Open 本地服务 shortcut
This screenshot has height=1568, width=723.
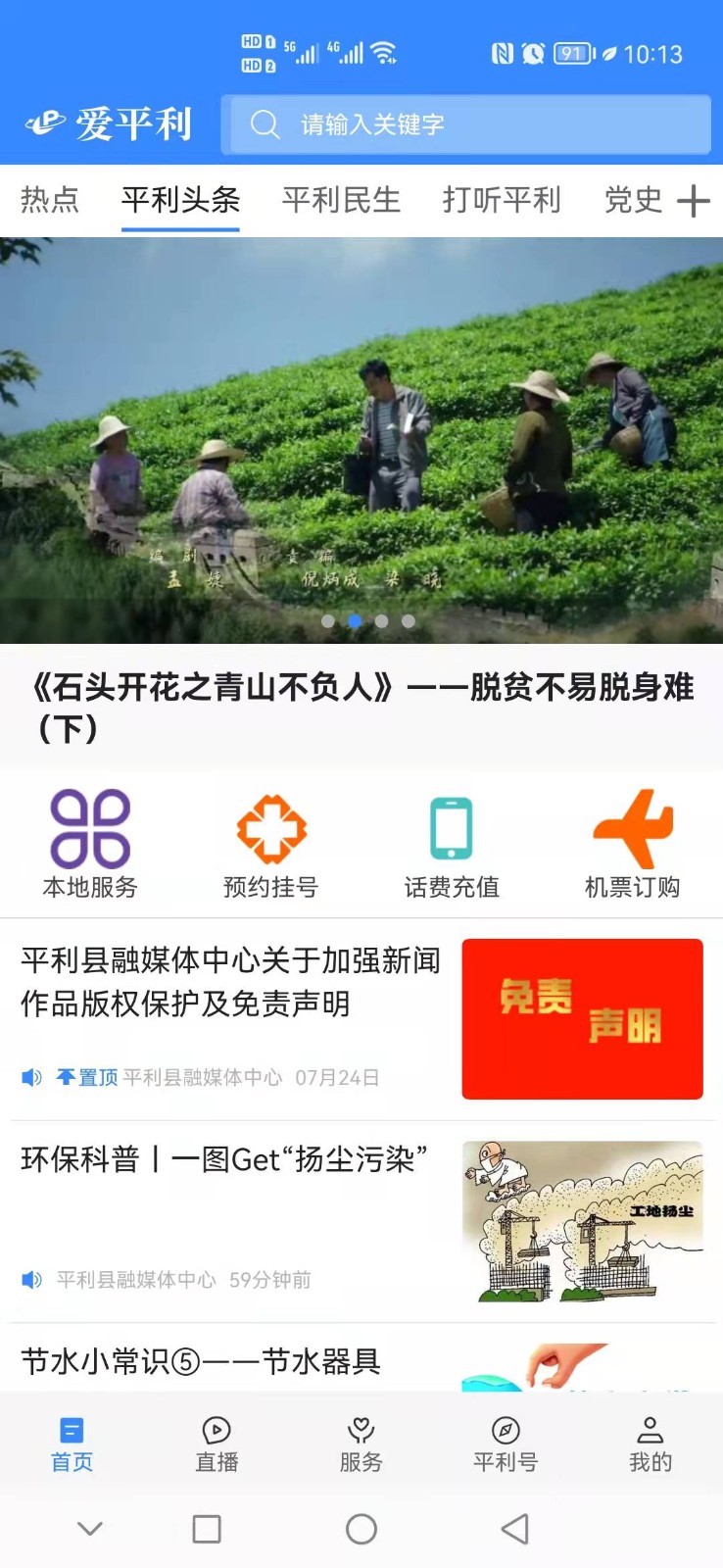(90, 843)
